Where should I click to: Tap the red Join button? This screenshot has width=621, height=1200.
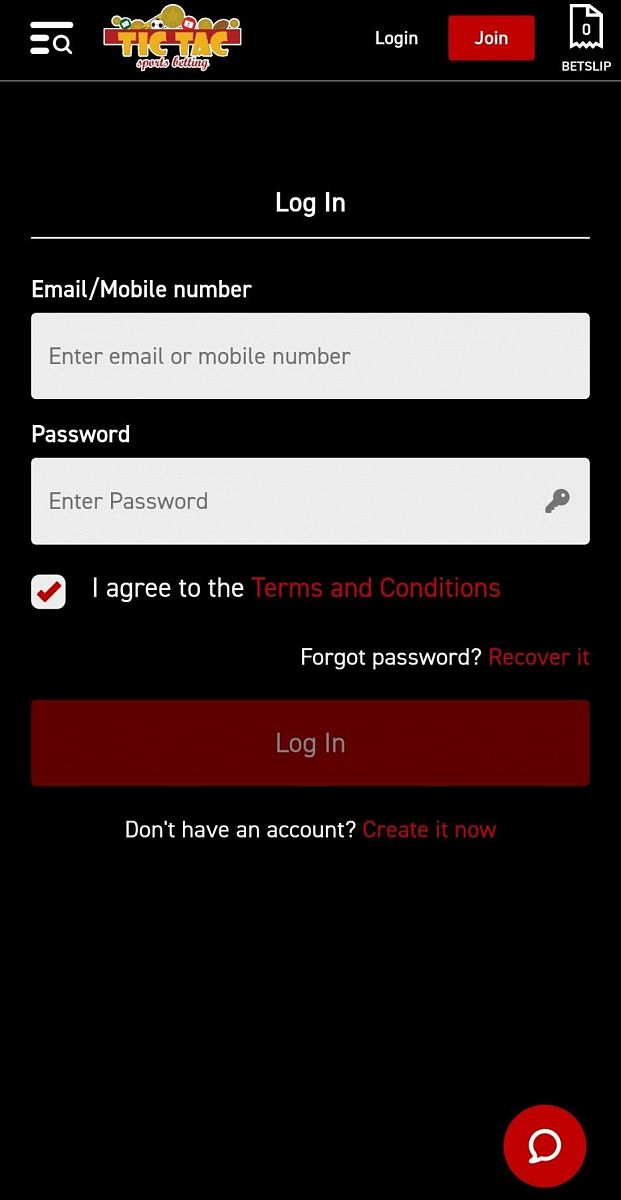(491, 38)
